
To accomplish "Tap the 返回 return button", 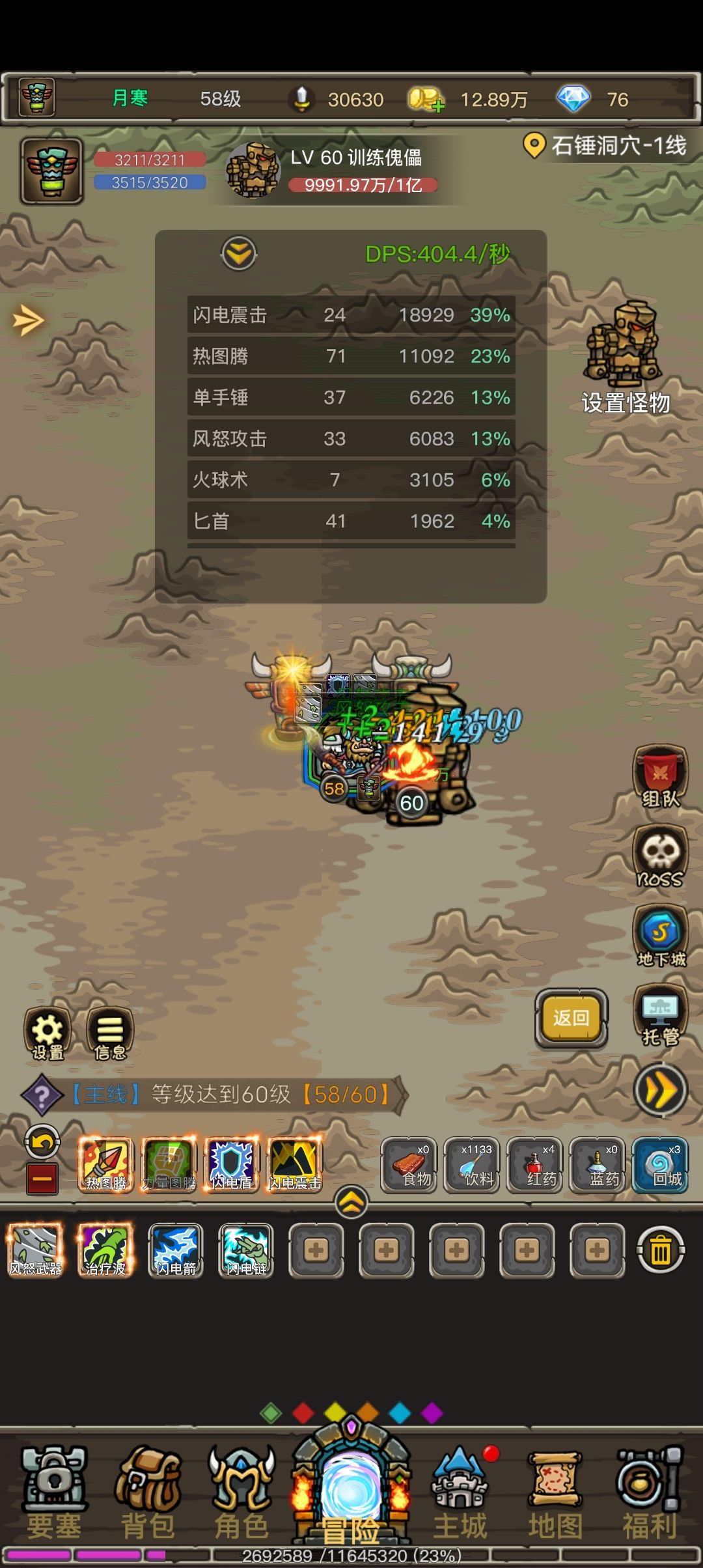I will [x=570, y=1017].
